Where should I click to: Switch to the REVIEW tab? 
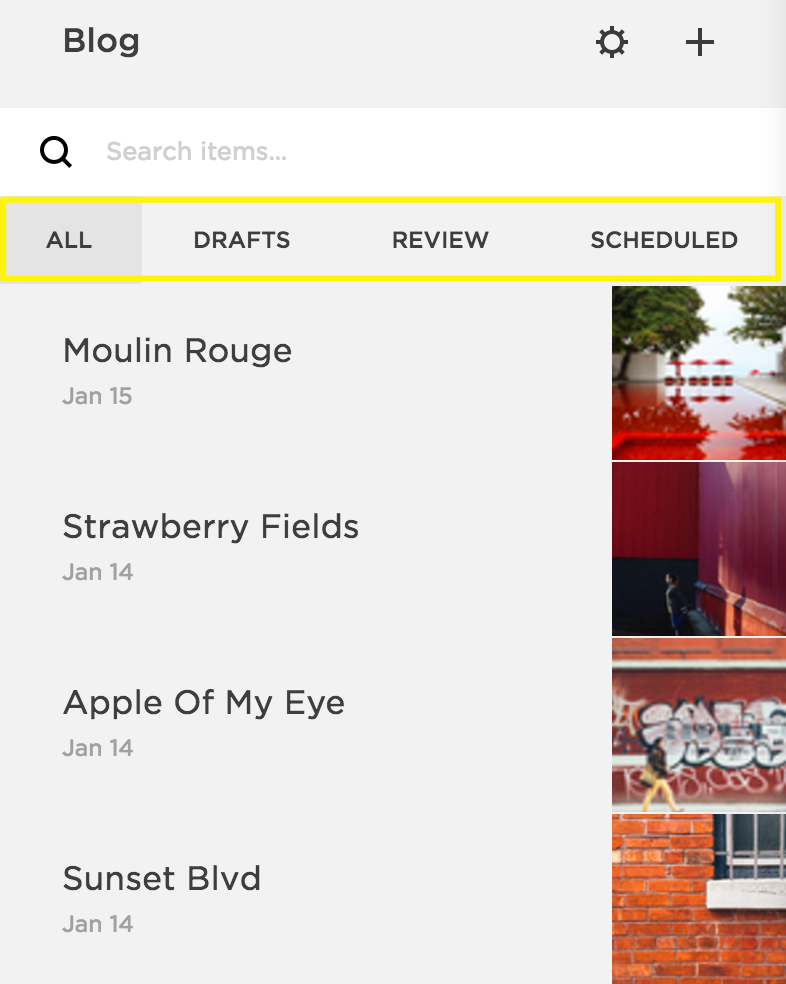click(440, 240)
